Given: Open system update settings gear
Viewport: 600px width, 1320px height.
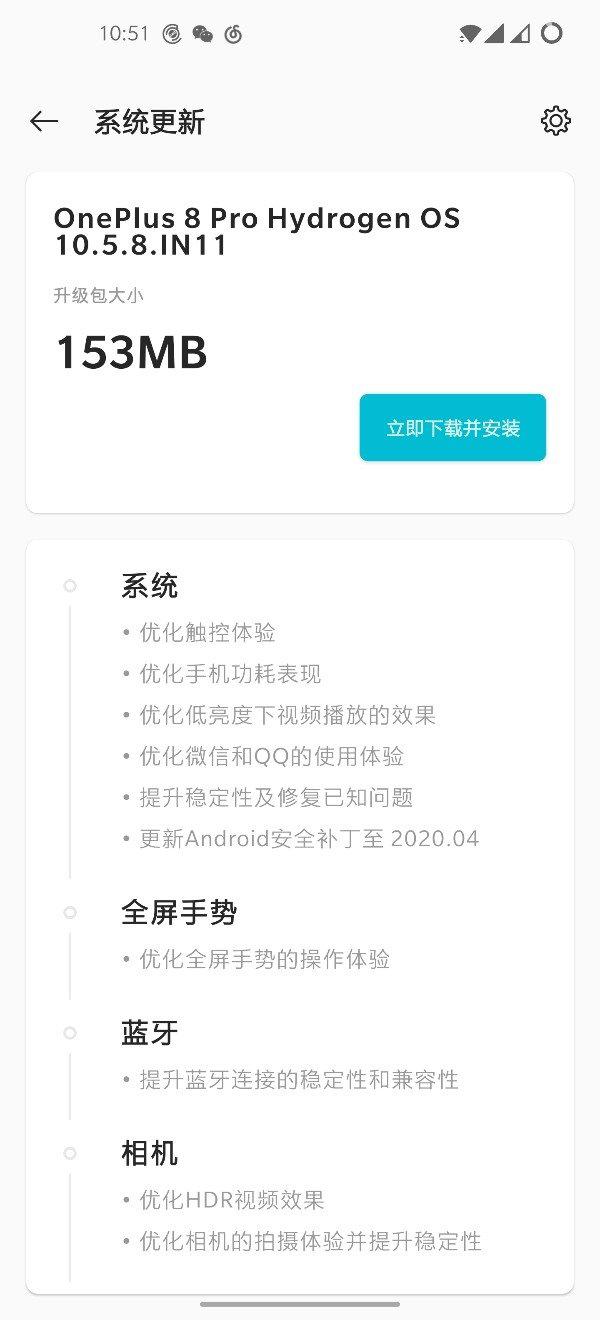Looking at the screenshot, I should [555, 122].
